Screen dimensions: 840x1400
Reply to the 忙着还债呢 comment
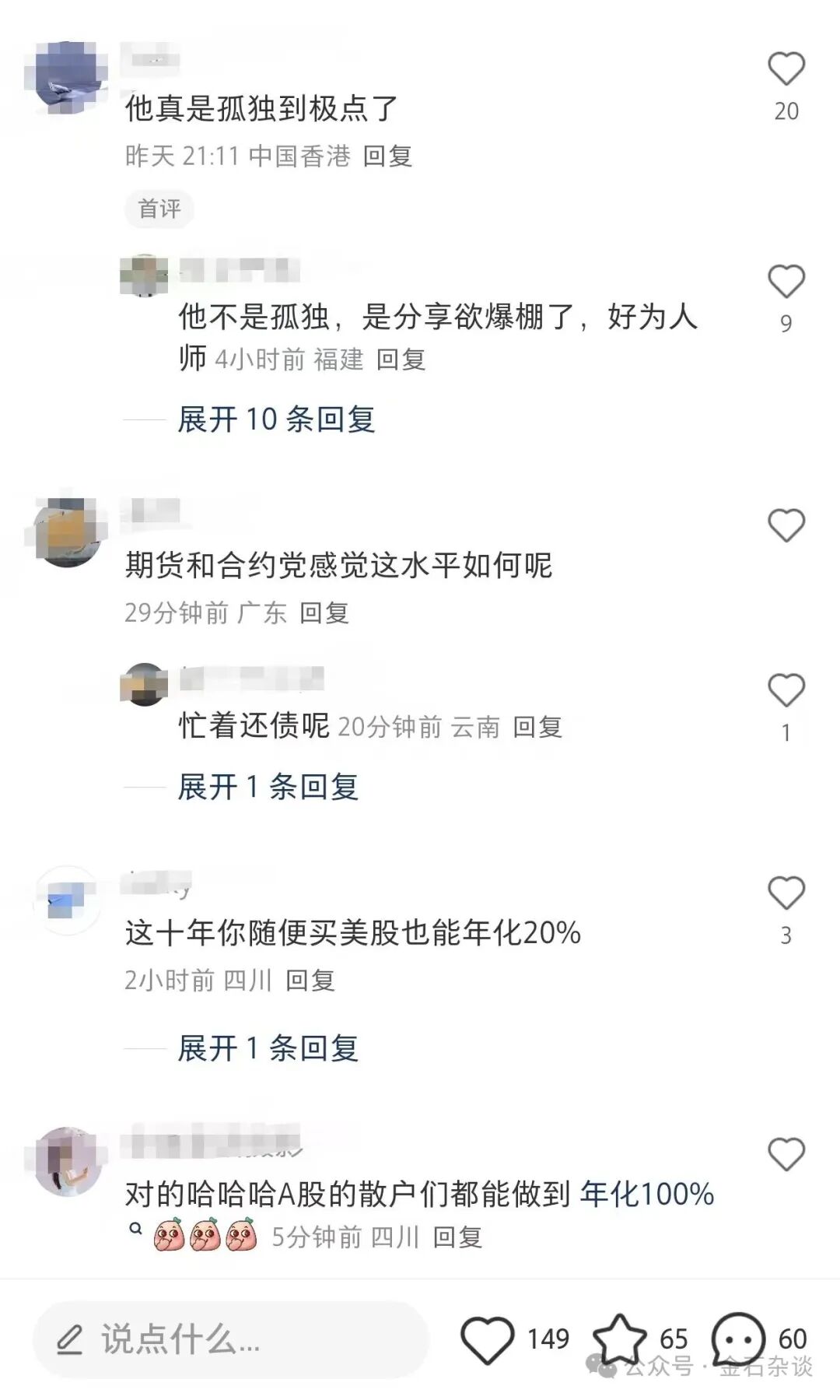[x=537, y=728]
